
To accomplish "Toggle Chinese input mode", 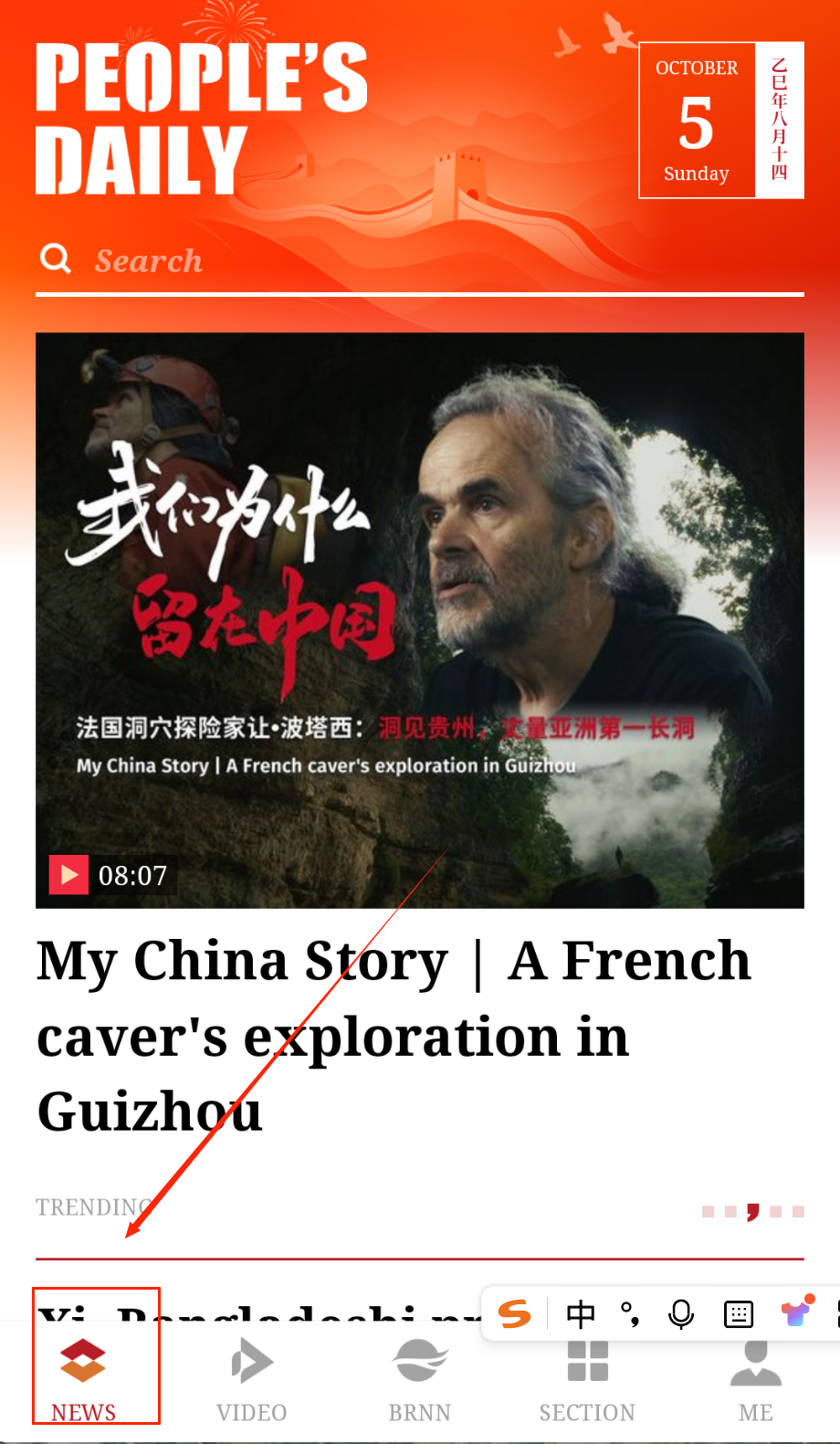I will (x=581, y=1314).
